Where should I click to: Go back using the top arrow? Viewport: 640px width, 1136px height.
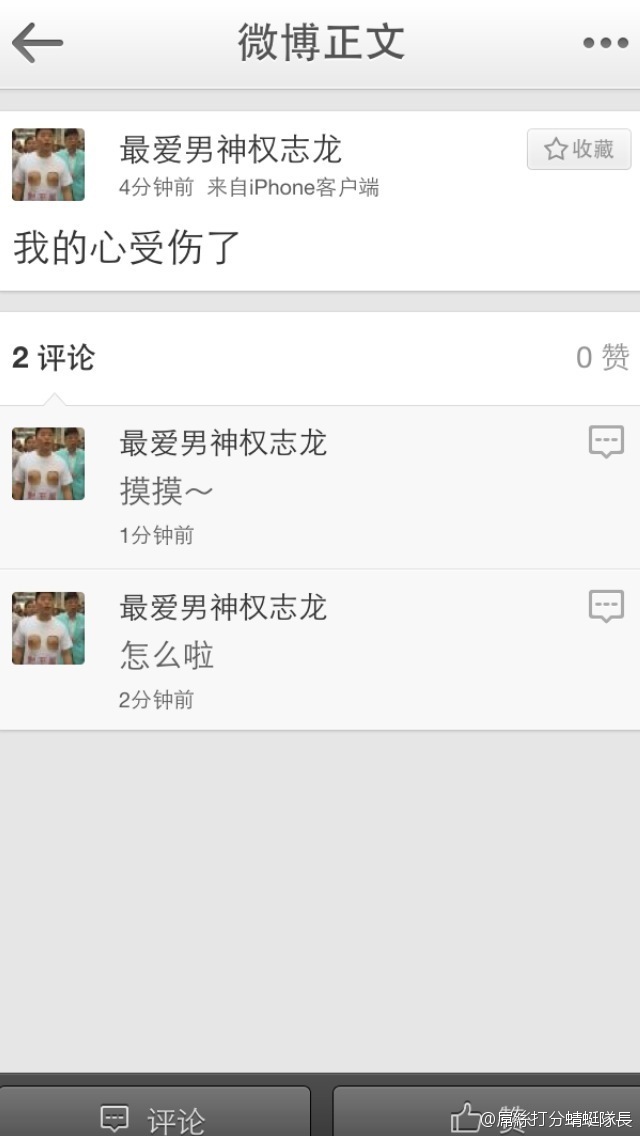[x=38, y=42]
